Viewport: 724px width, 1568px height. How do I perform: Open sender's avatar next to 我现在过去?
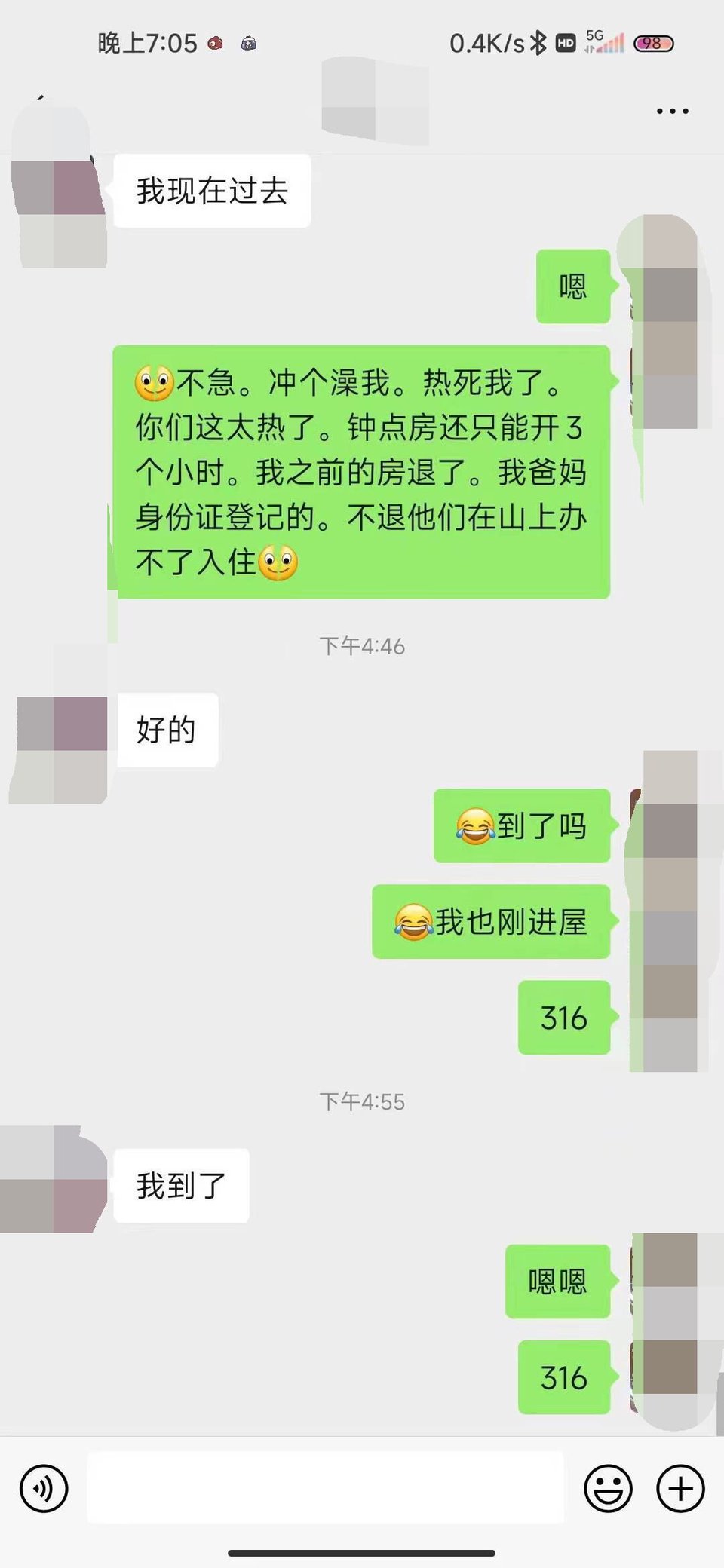pos(59,196)
